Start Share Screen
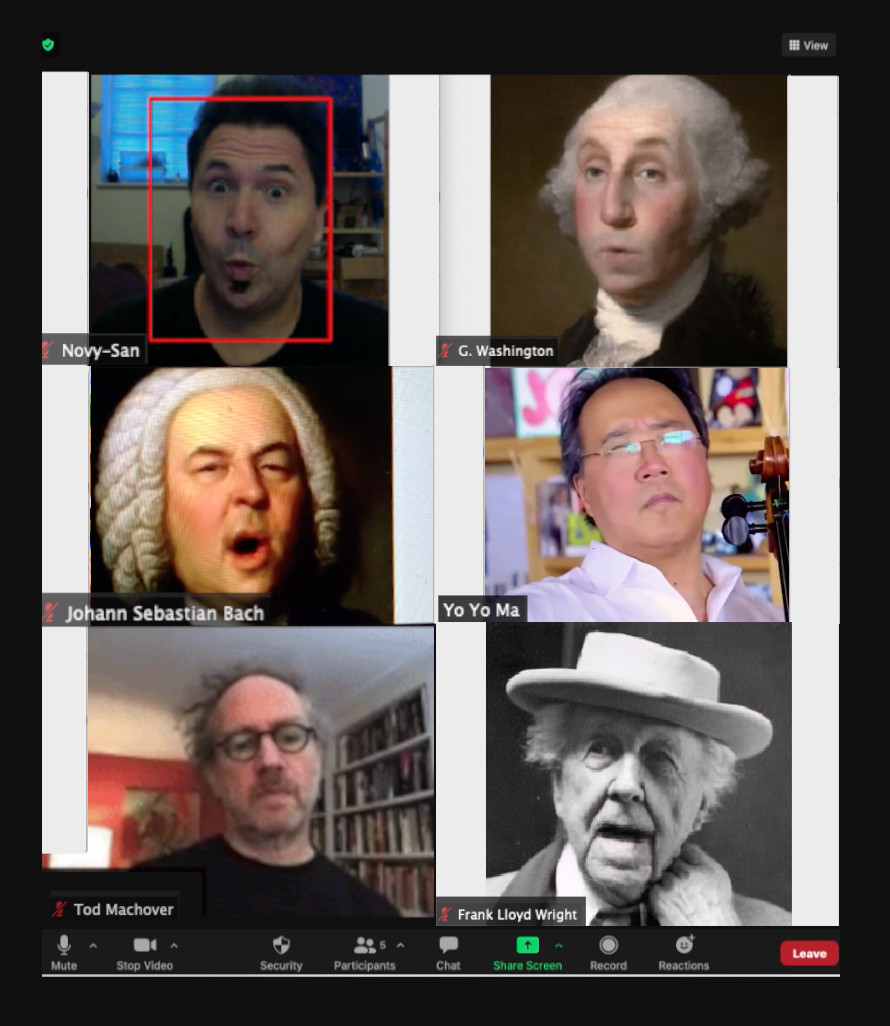This screenshot has width=890, height=1026. (x=527, y=951)
